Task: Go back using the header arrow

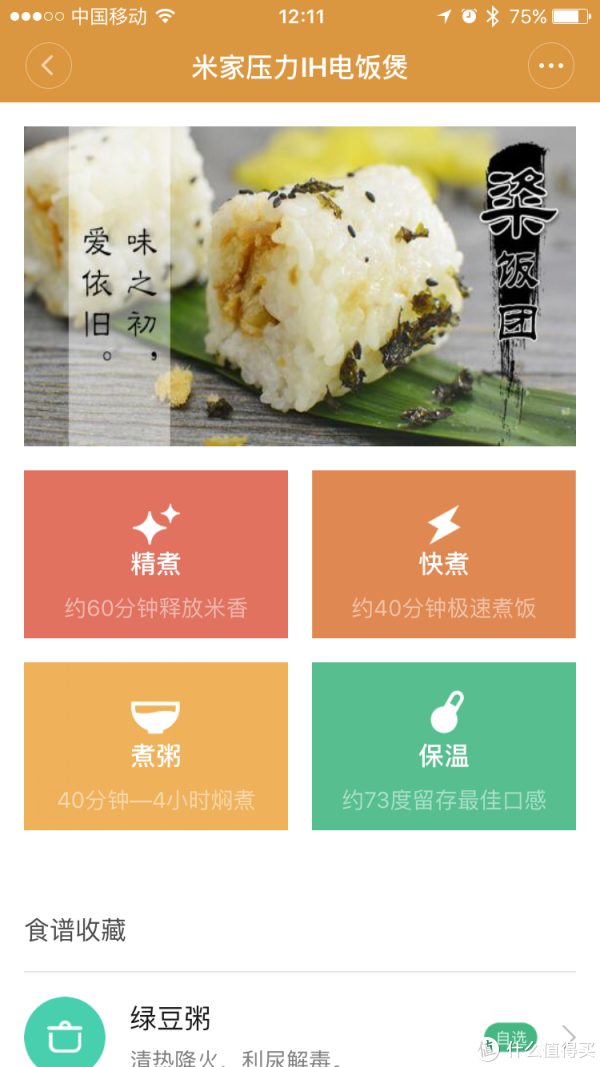Action: pyautogui.click(x=49, y=67)
